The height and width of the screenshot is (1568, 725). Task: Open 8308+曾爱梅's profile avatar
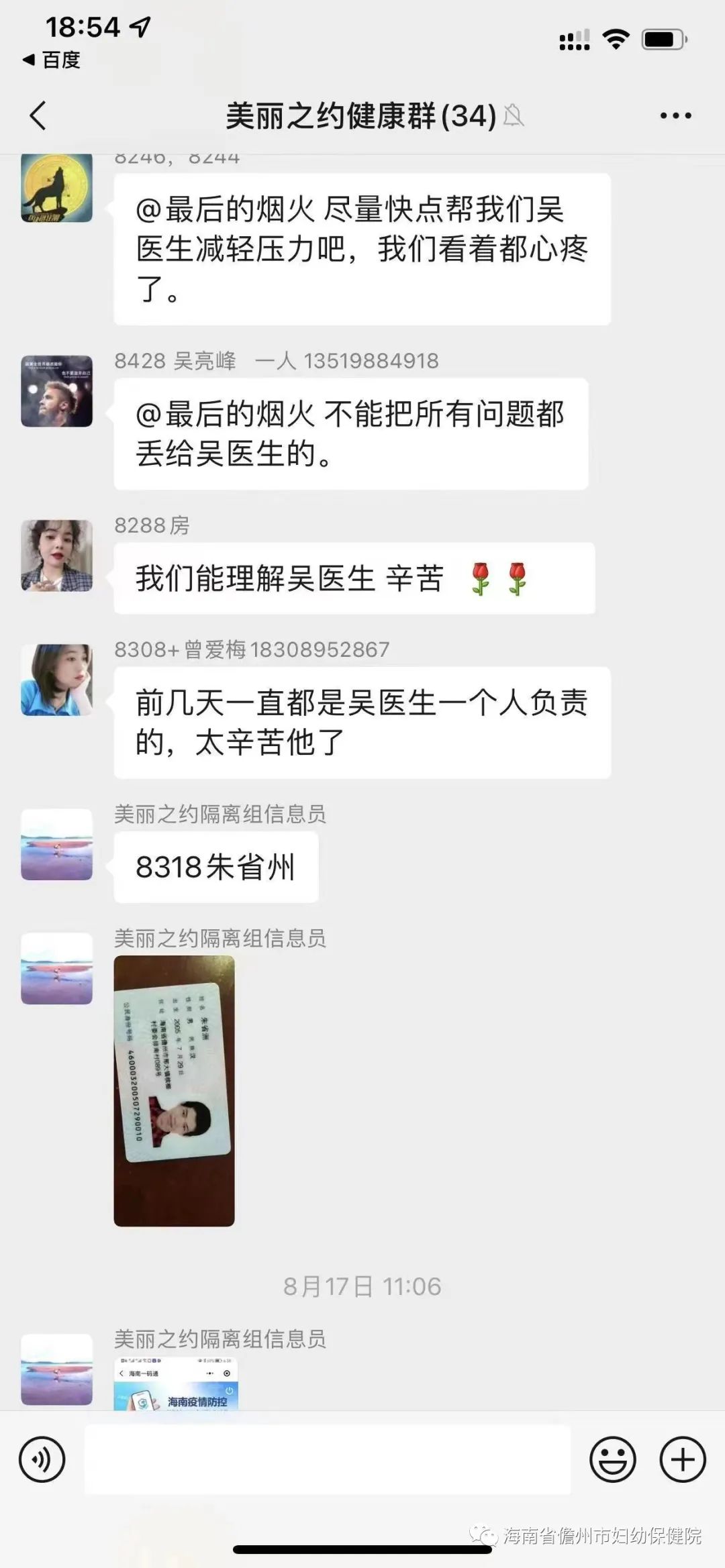click(56, 680)
